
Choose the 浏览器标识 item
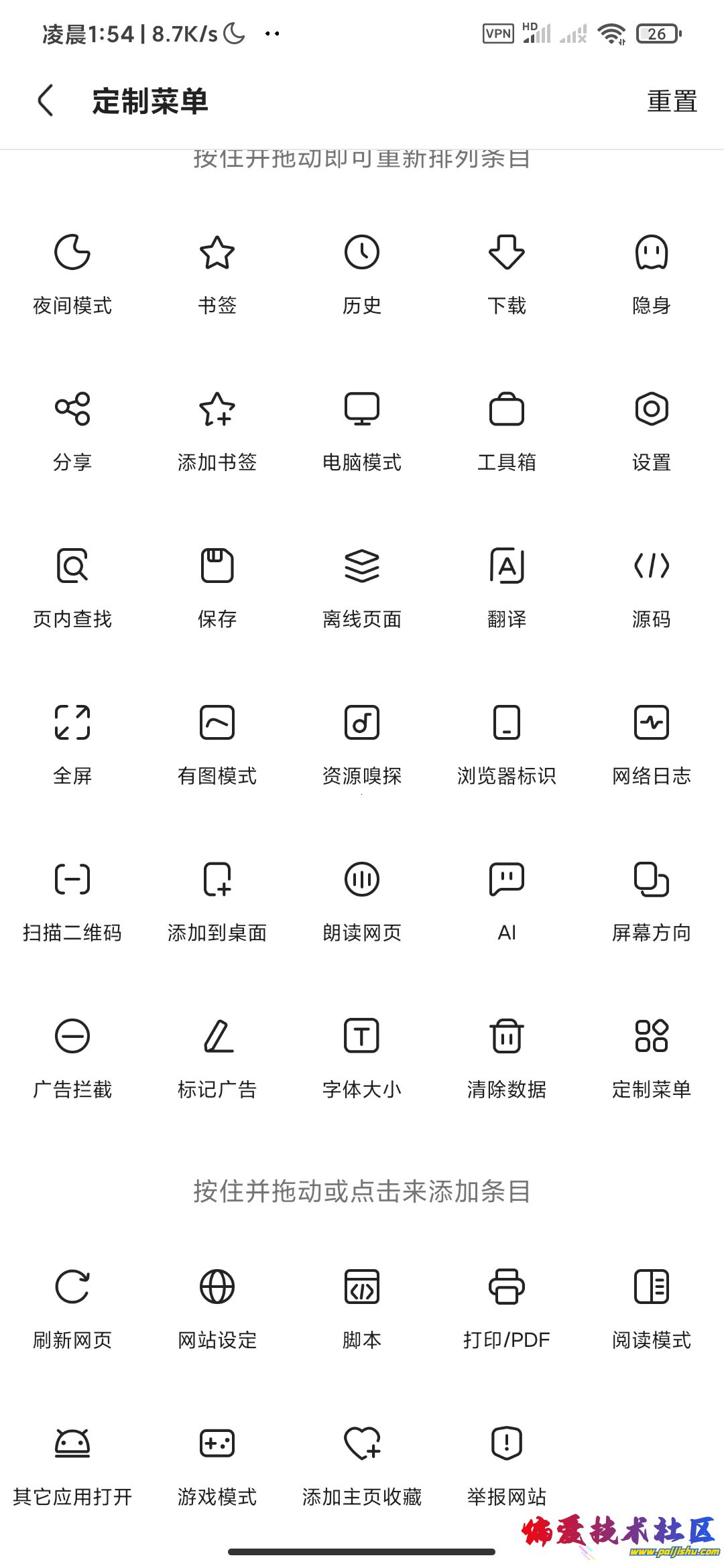pyautogui.click(x=507, y=744)
